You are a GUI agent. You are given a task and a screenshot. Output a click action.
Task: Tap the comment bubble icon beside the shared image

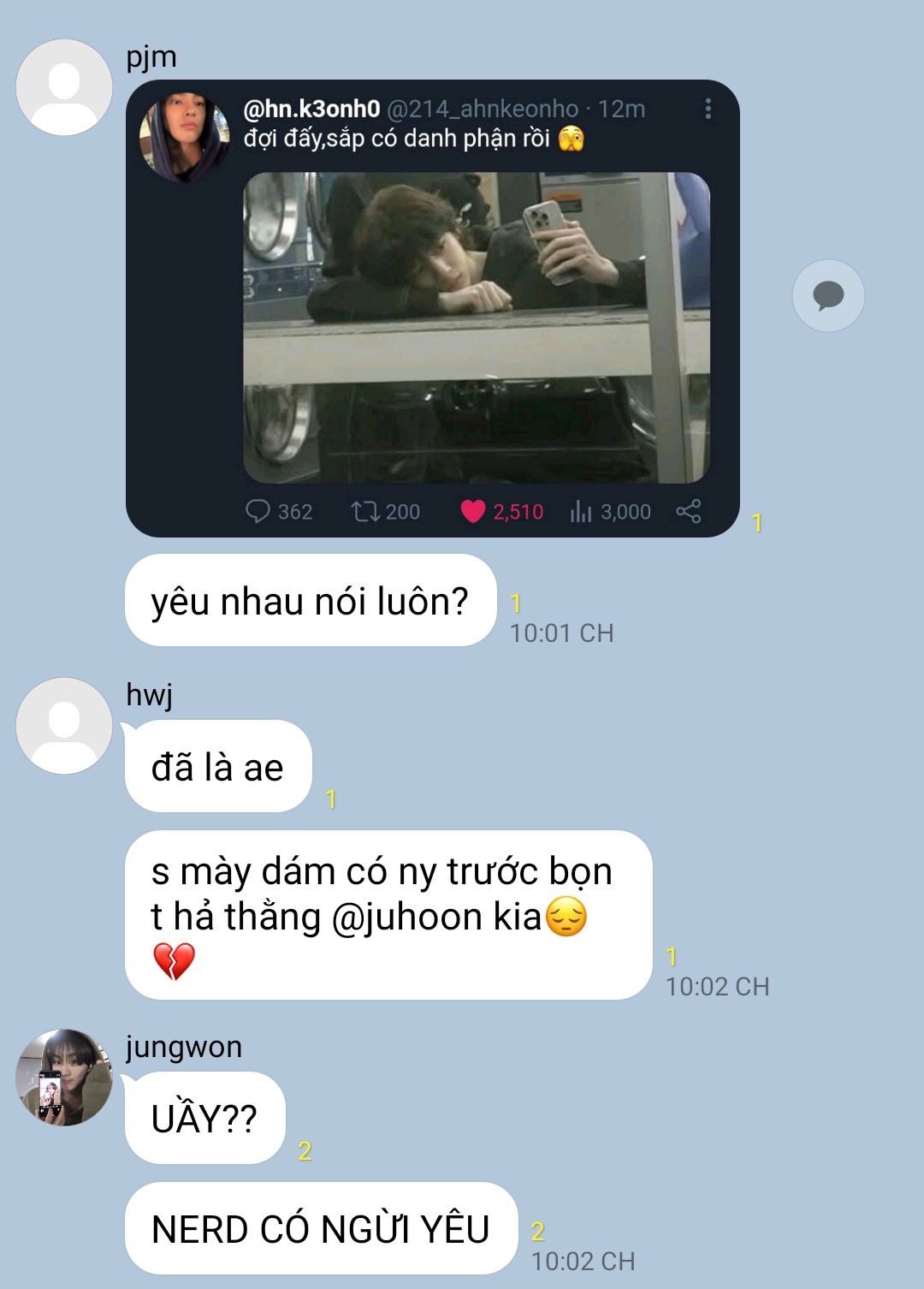[827, 296]
